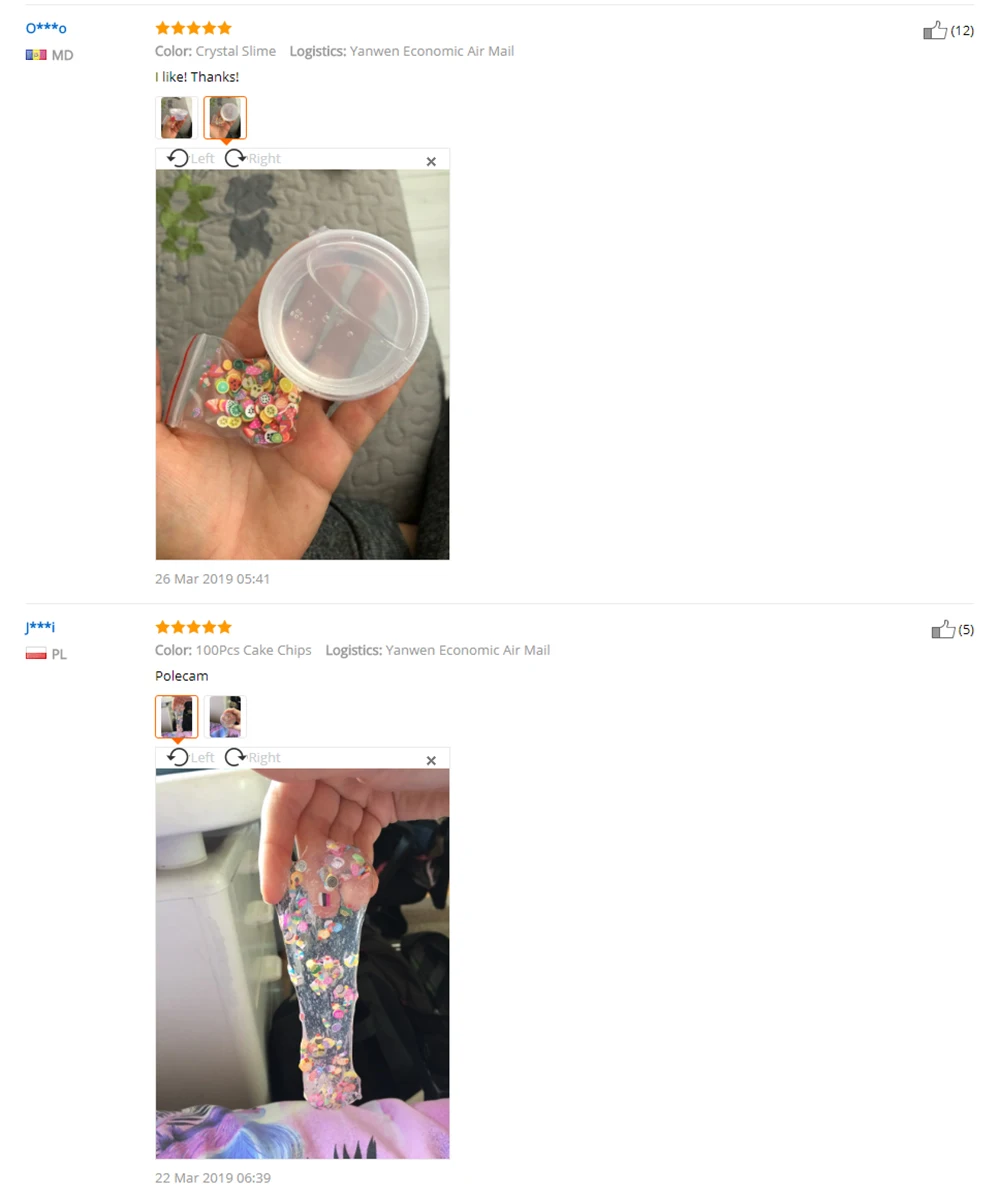Viewport: 1000px width, 1195px height.
Task: Rotate the first review photo Right
Action: 254,157
